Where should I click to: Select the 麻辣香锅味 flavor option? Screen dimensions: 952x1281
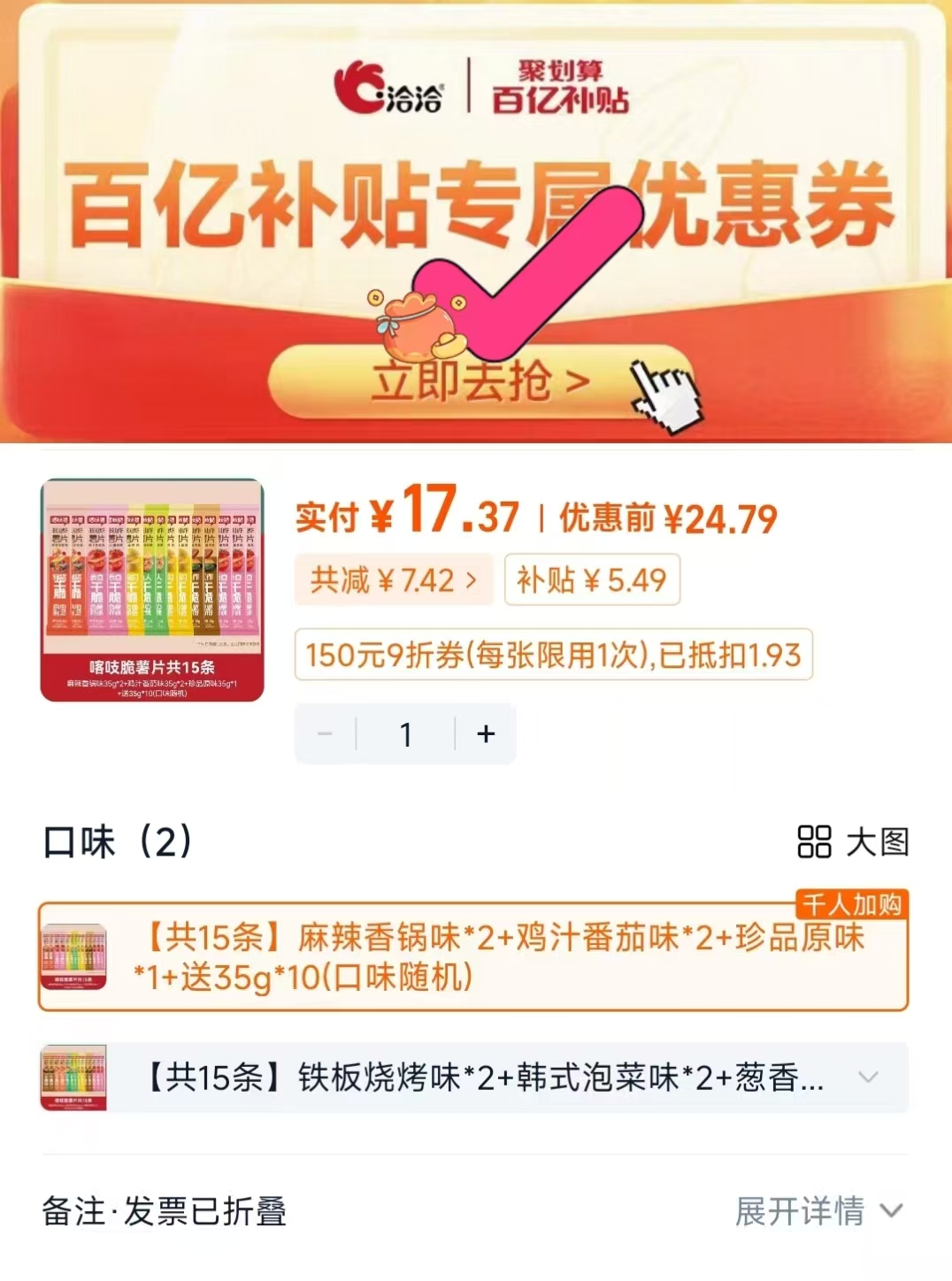(x=478, y=955)
